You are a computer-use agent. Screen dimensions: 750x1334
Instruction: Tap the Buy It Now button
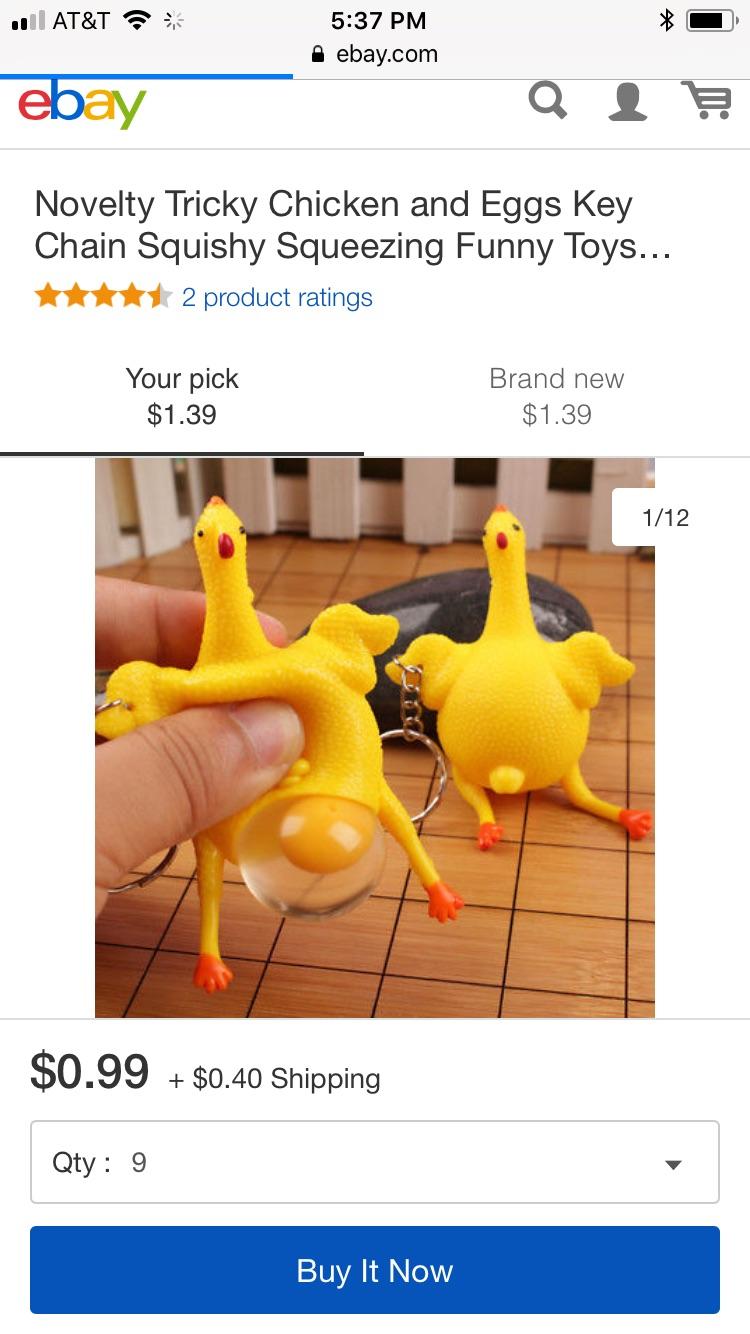374,1270
